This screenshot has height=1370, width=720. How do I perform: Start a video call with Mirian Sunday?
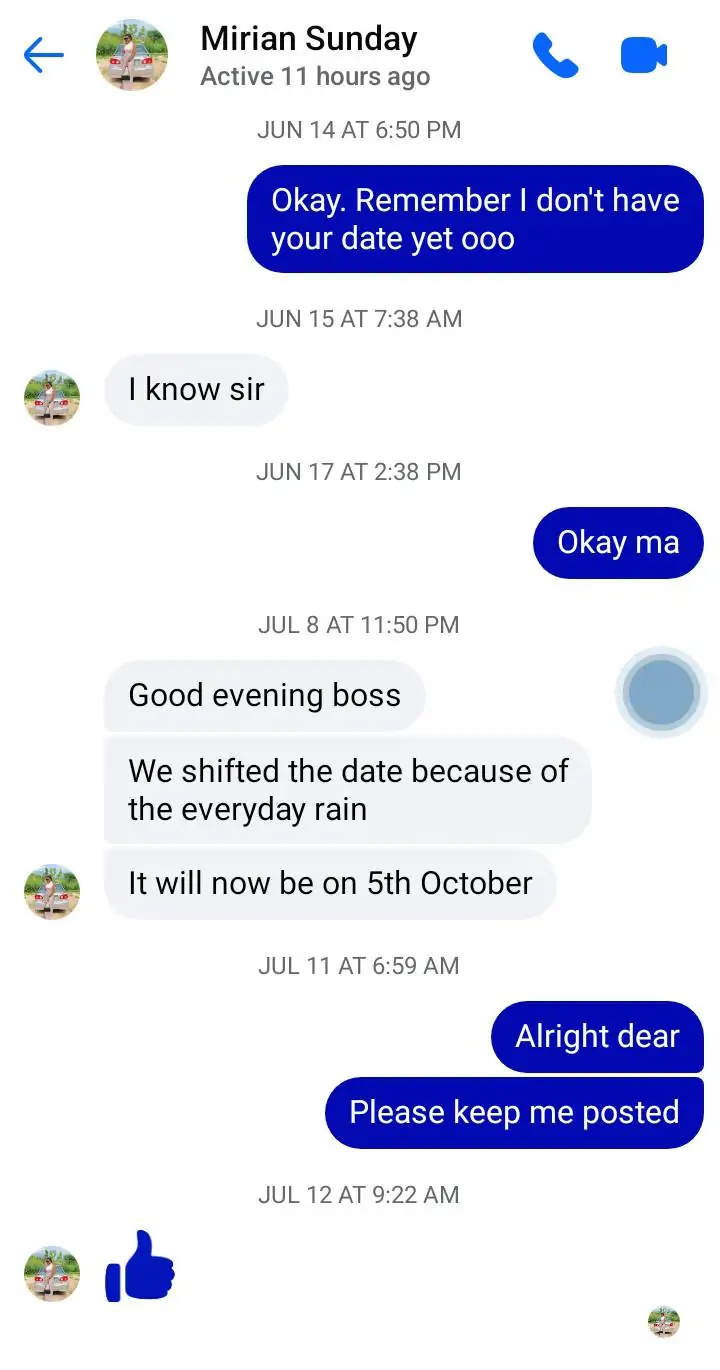[643, 56]
